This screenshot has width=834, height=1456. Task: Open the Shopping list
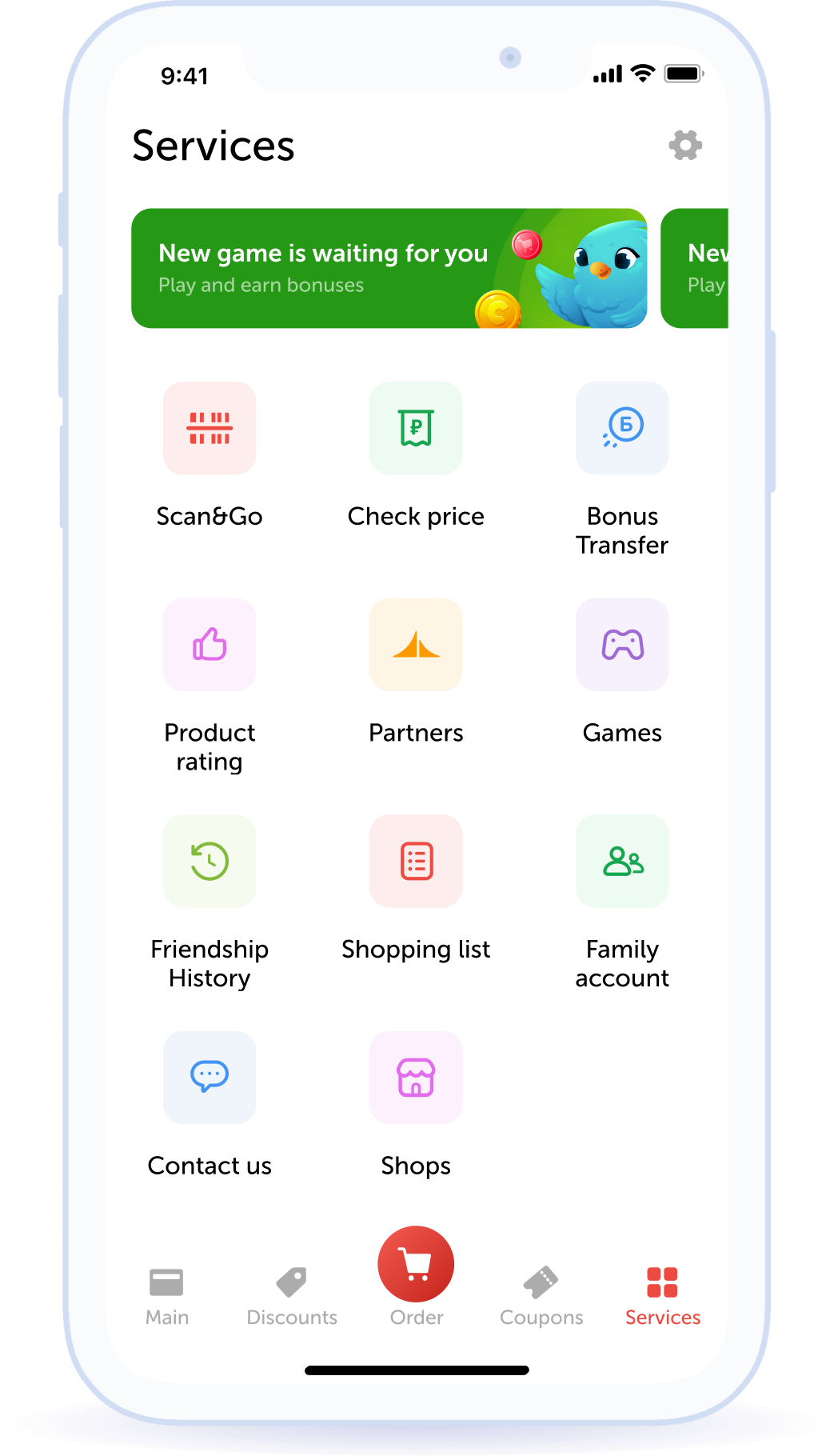pyautogui.click(x=416, y=862)
